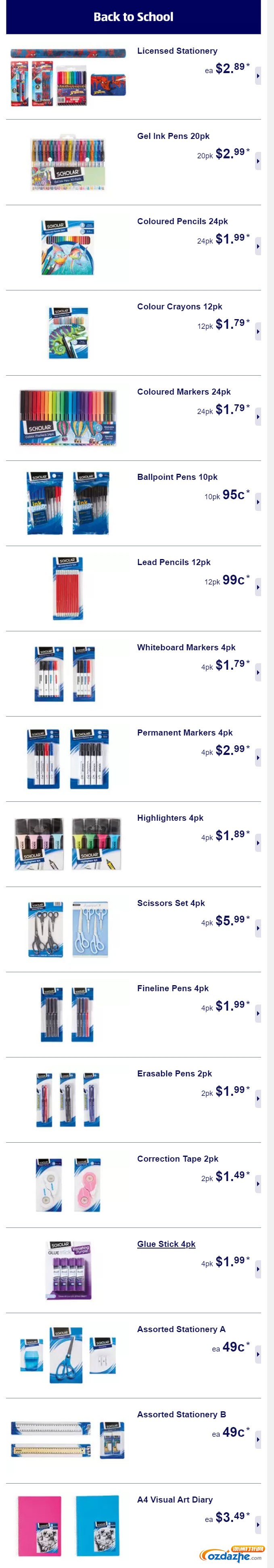This screenshot has width=274, height=1568.
Task: Open Permanent Markers 4pk details
Action: pos(185,733)
